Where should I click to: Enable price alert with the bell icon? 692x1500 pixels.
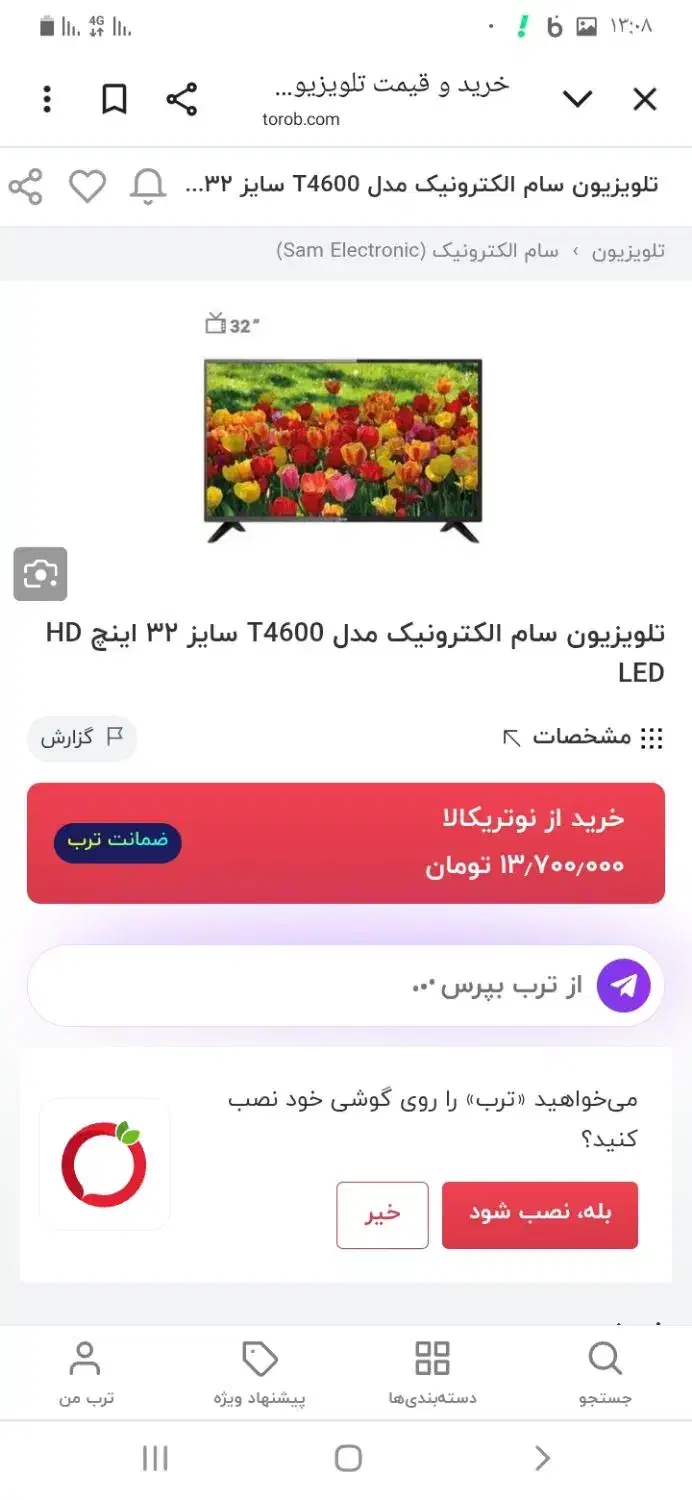coord(148,187)
